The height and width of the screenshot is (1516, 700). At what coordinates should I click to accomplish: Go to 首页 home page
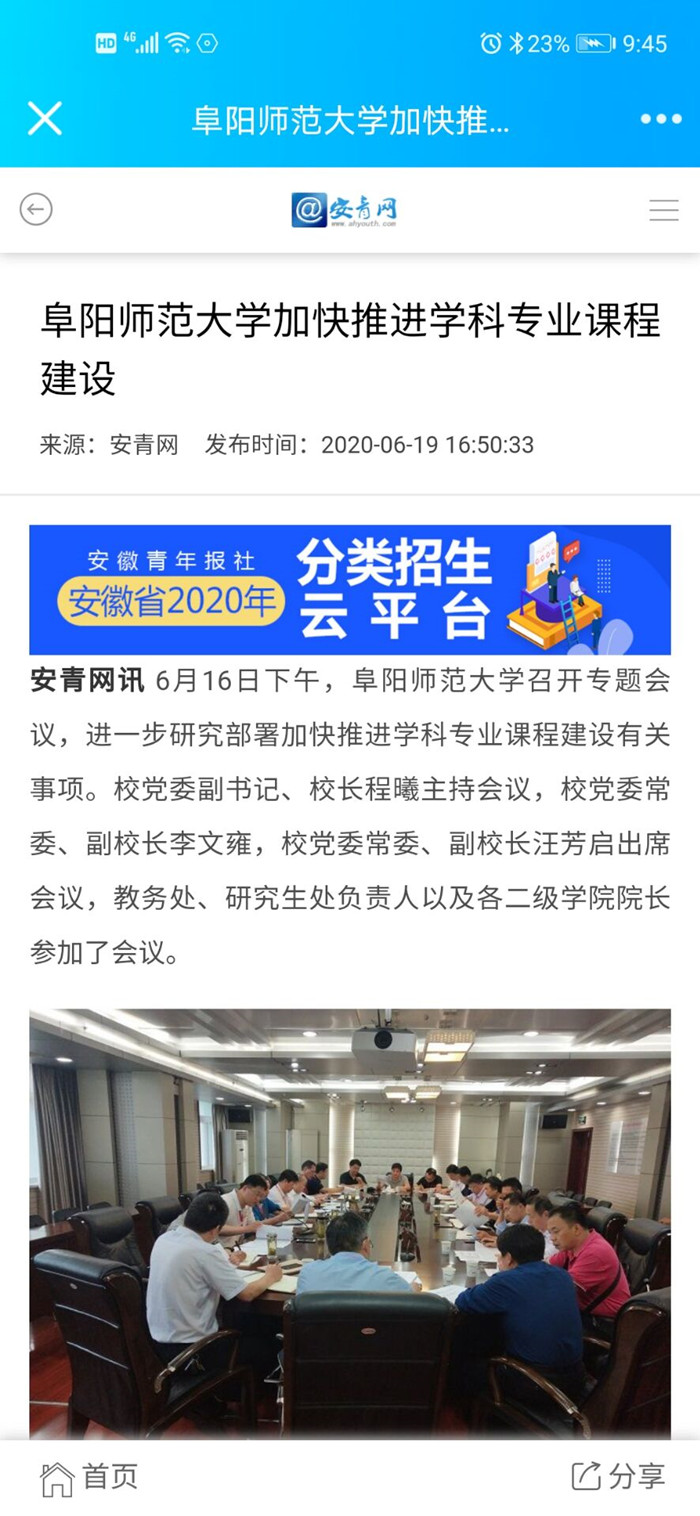pyautogui.click(x=88, y=1477)
